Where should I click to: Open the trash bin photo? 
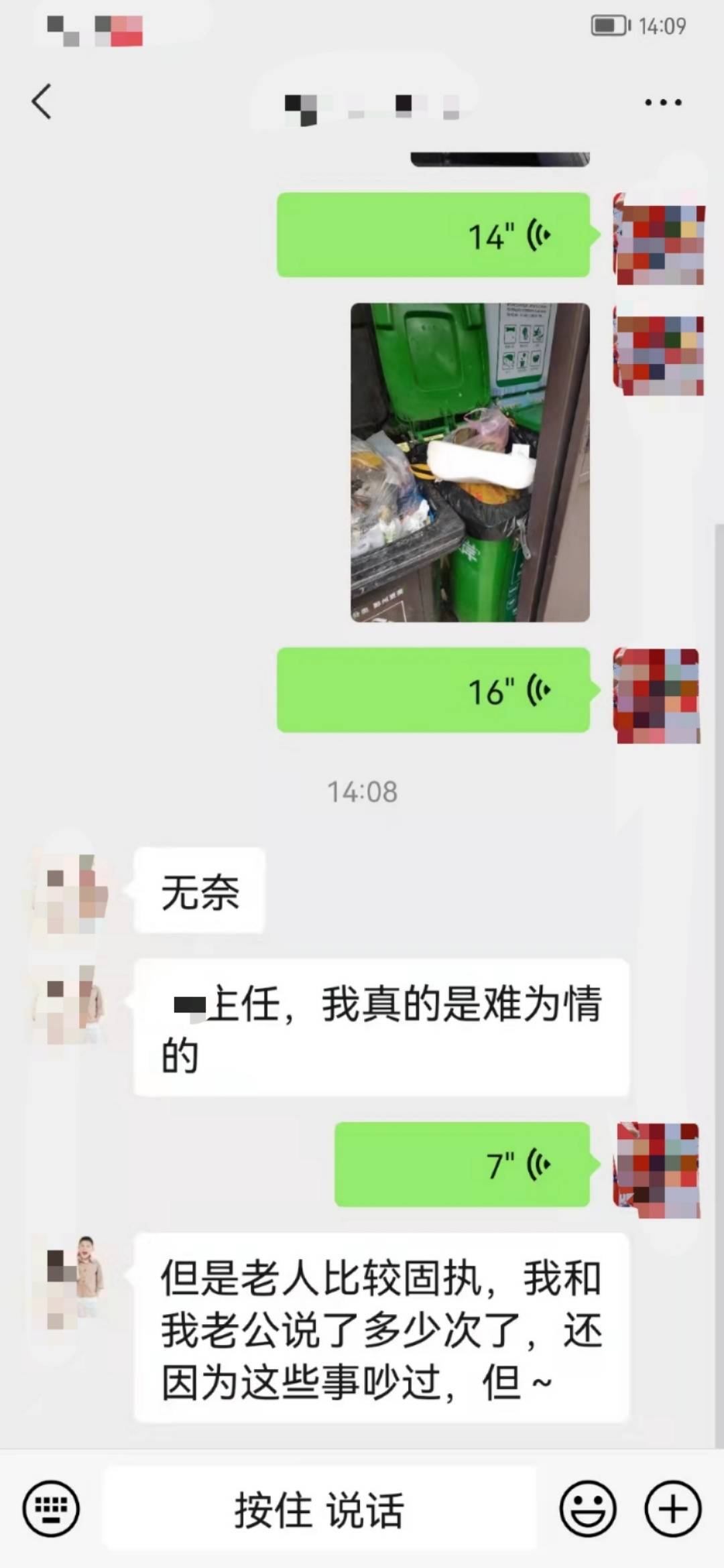click(470, 462)
